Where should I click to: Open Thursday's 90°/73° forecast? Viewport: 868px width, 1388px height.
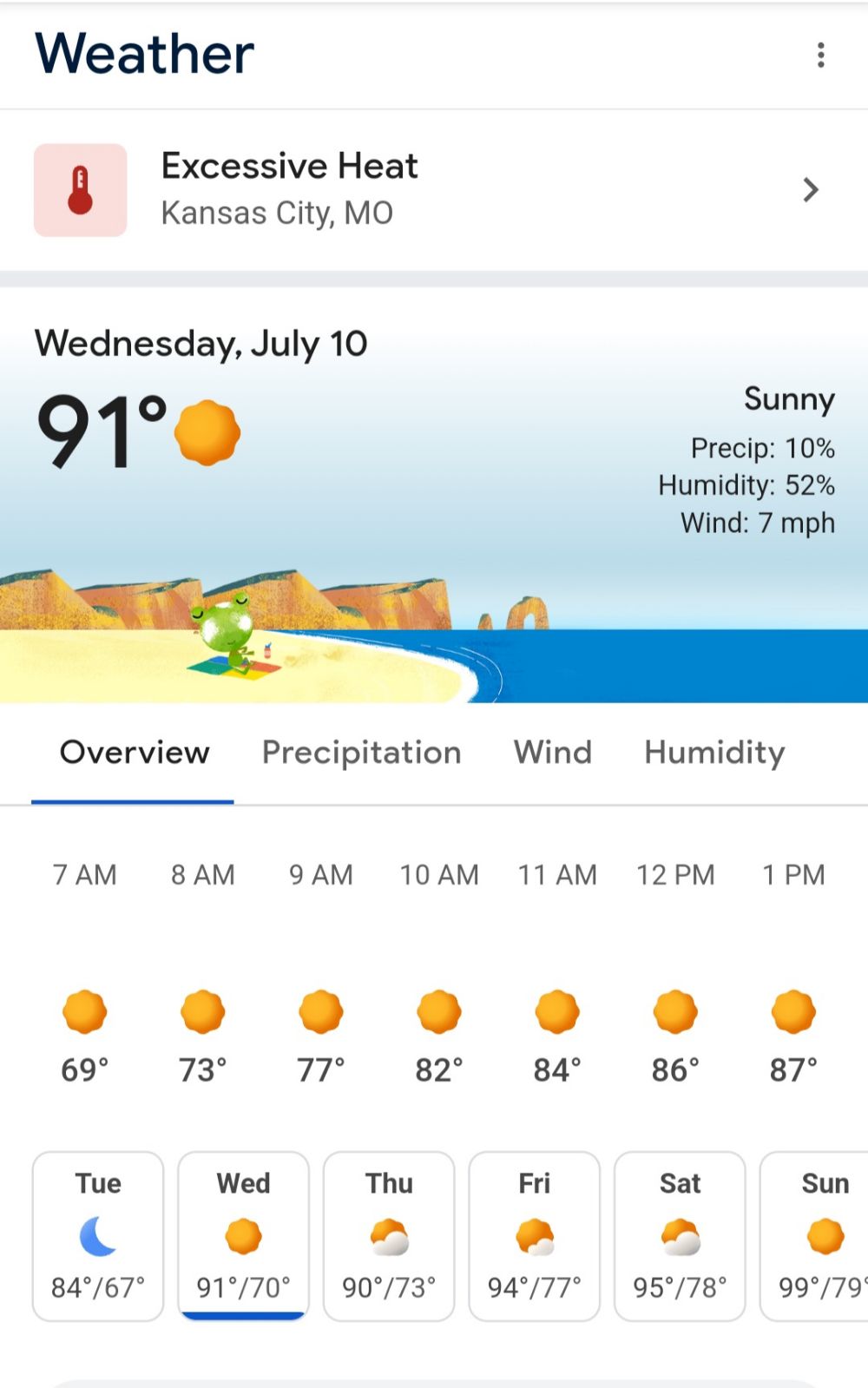point(389,1235)
